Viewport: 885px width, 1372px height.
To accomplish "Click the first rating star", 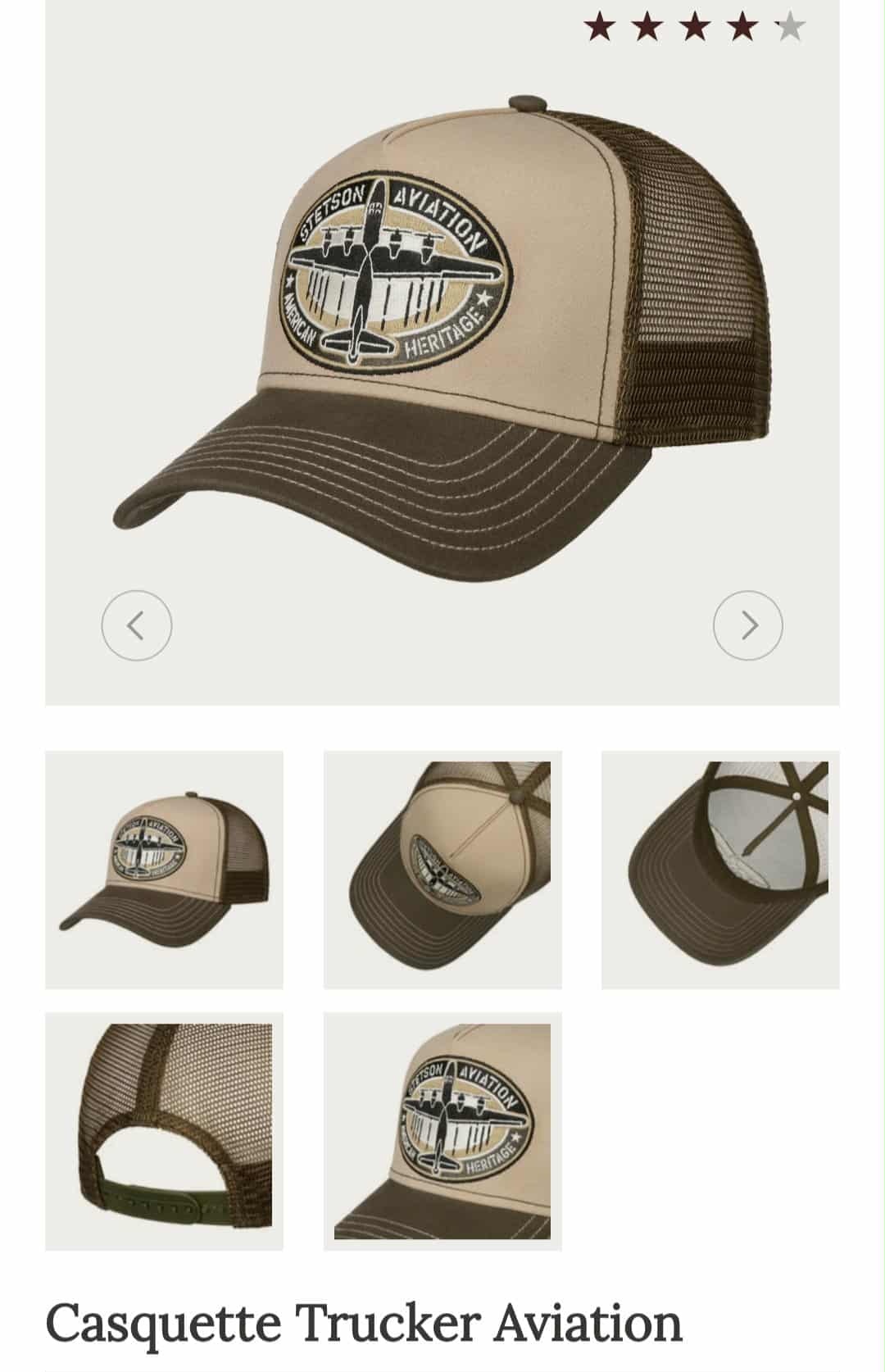I will click(x=601, y=25).
